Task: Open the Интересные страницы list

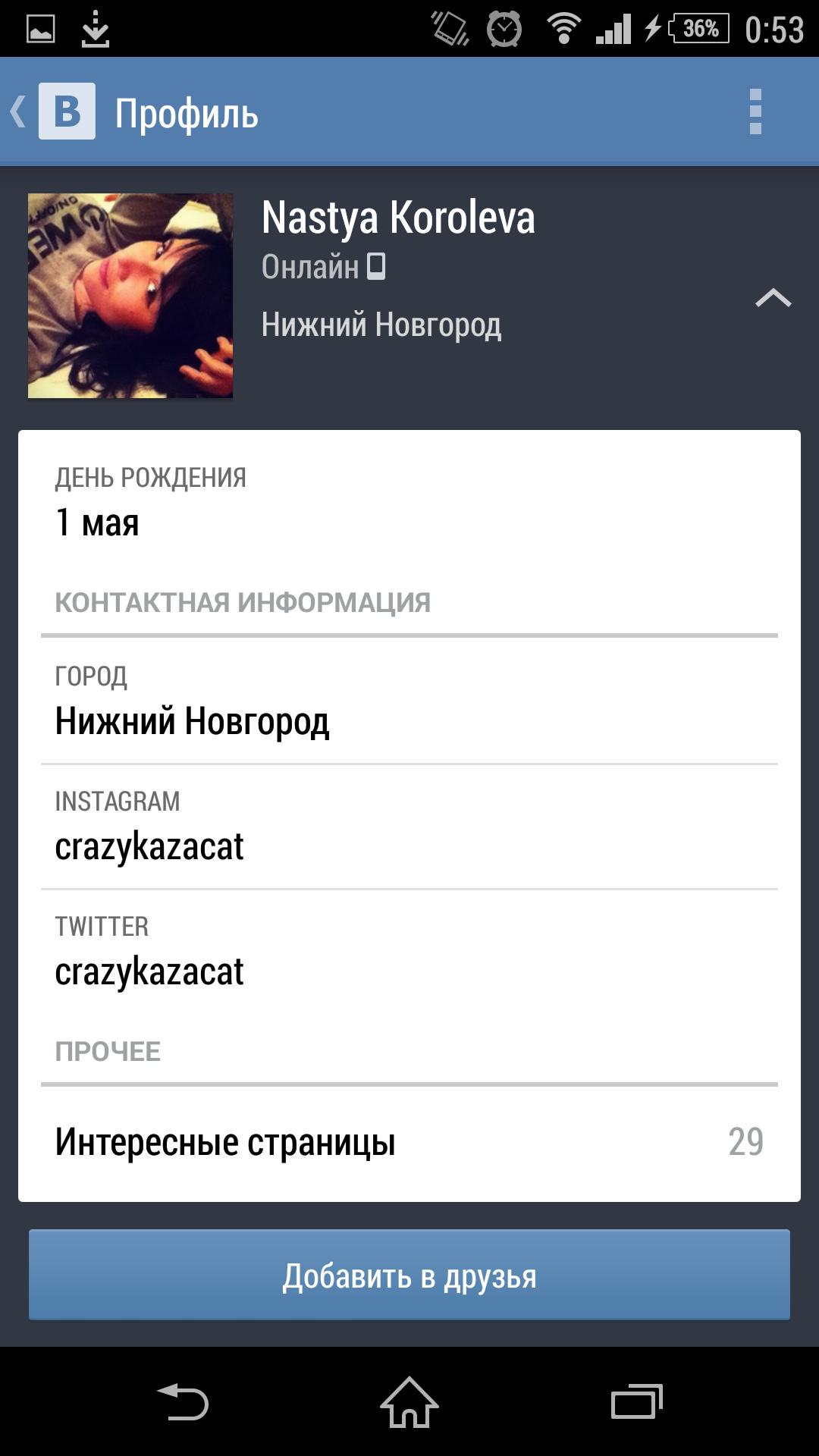Action: click(x=409, y=1142)
